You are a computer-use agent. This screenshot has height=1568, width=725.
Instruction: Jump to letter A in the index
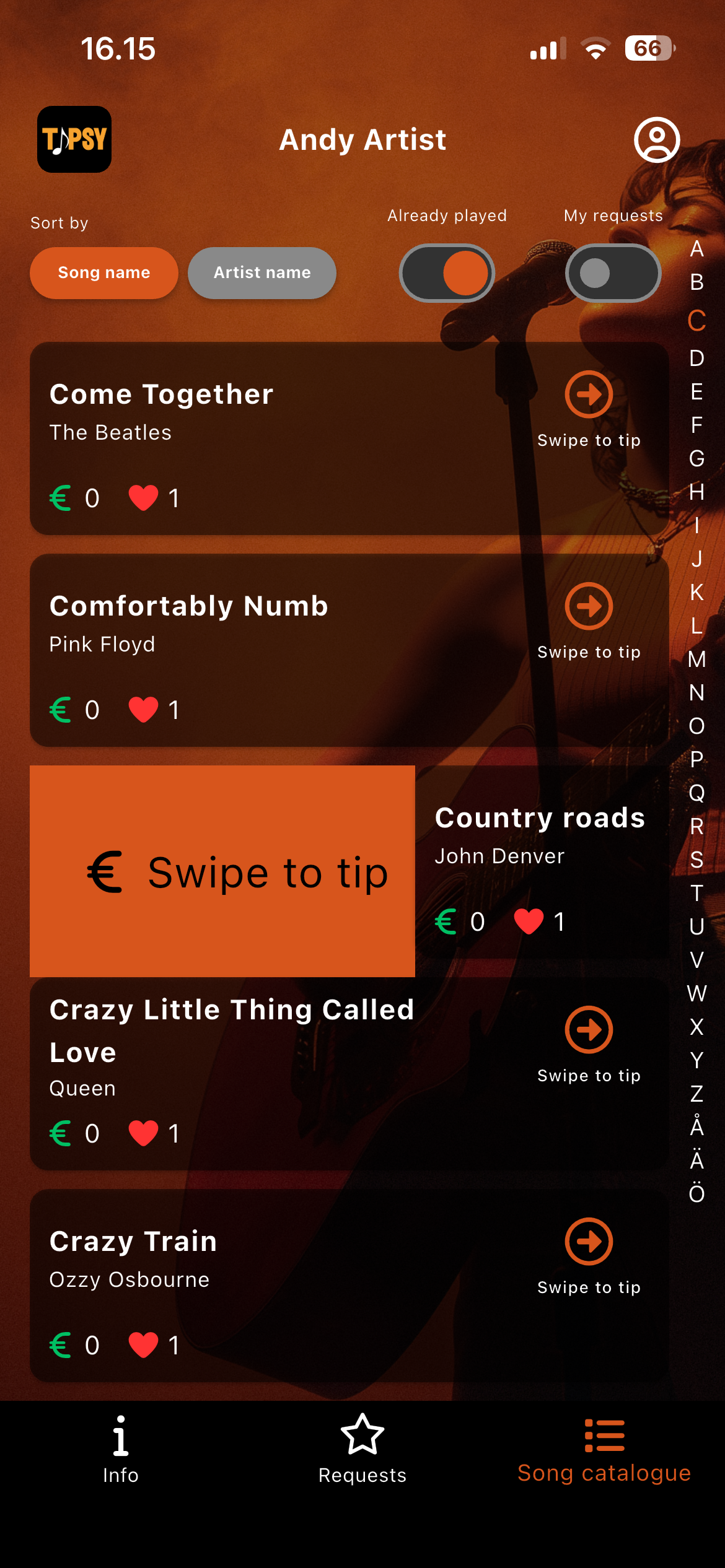[x=696, y=249]
